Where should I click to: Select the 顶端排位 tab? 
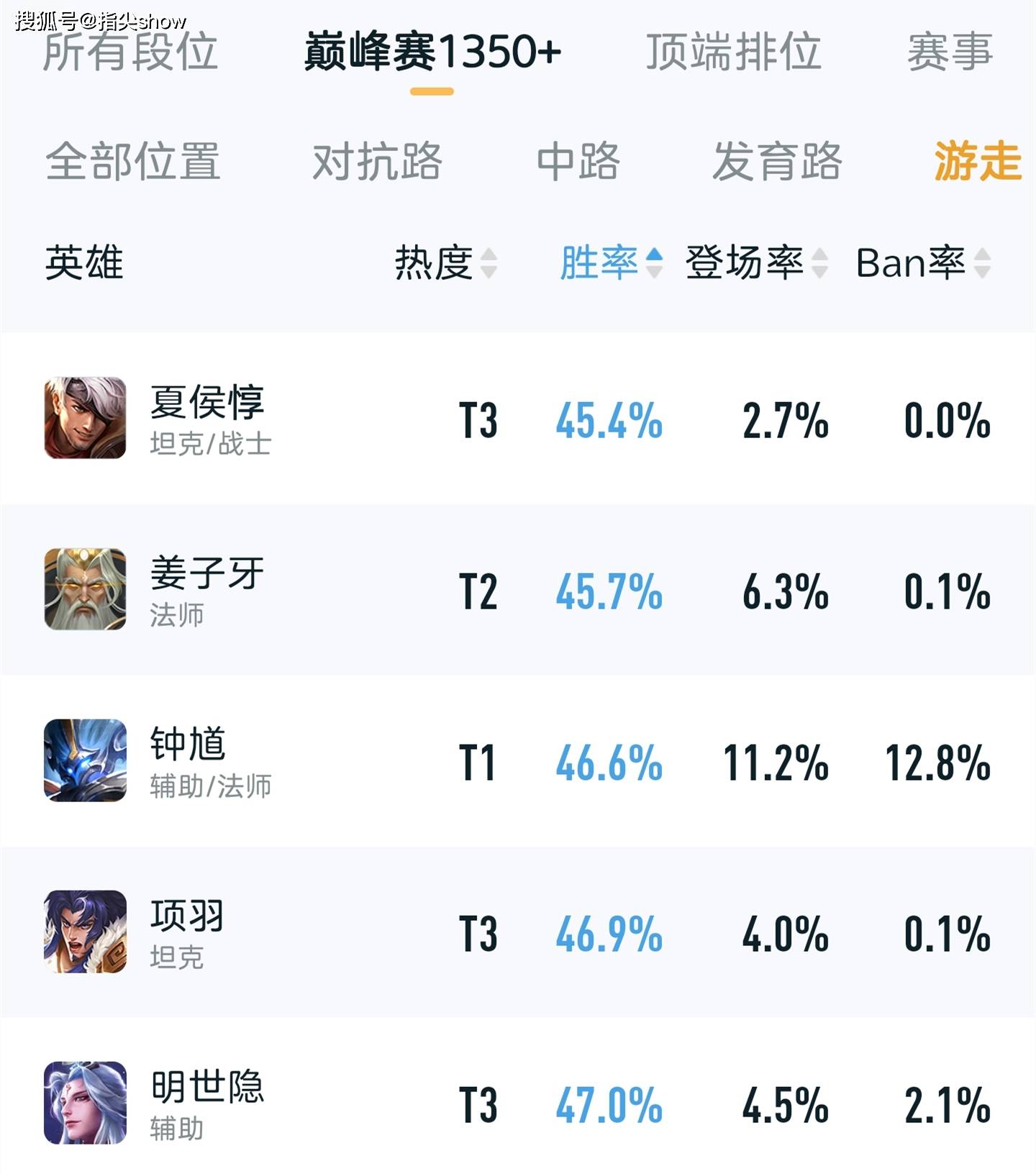(x=733, y=52)
